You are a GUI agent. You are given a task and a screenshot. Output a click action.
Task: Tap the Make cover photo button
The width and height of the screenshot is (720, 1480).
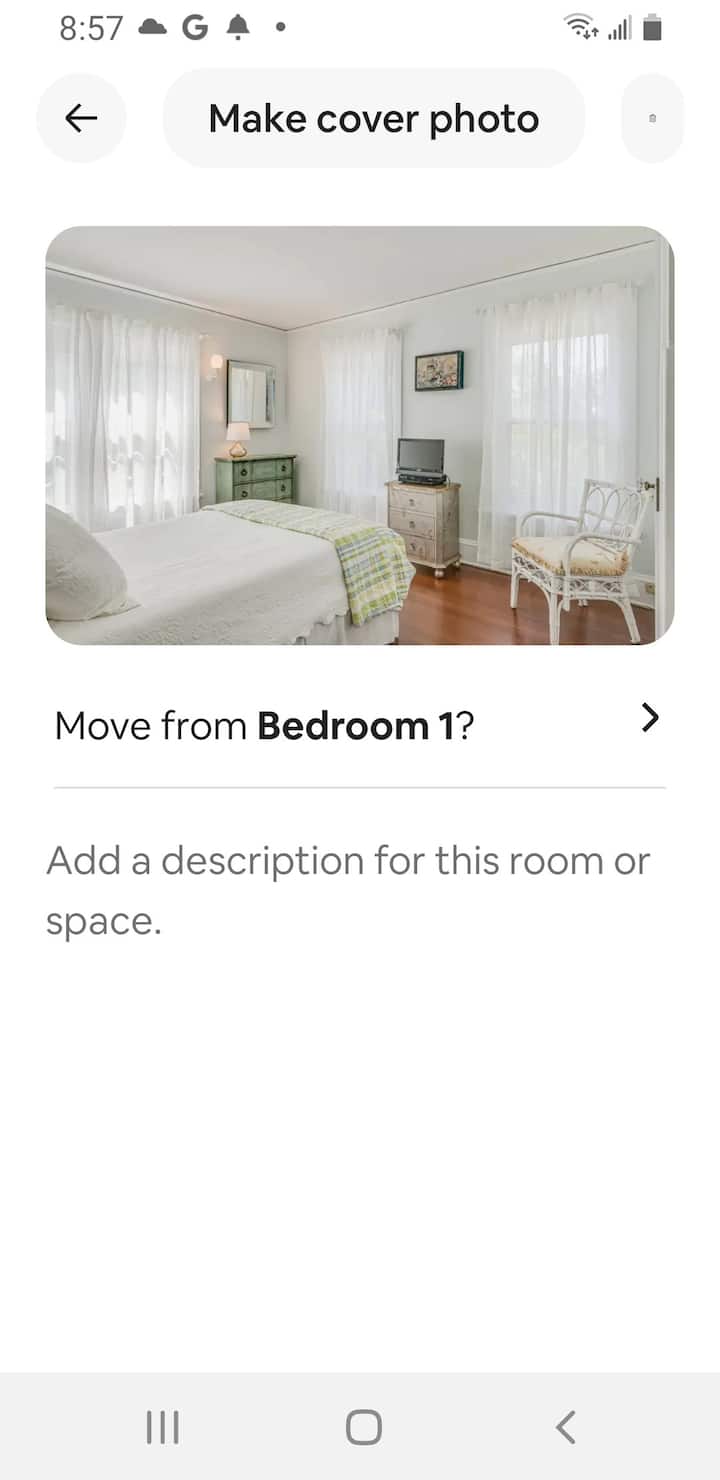(x=373, y=119)
